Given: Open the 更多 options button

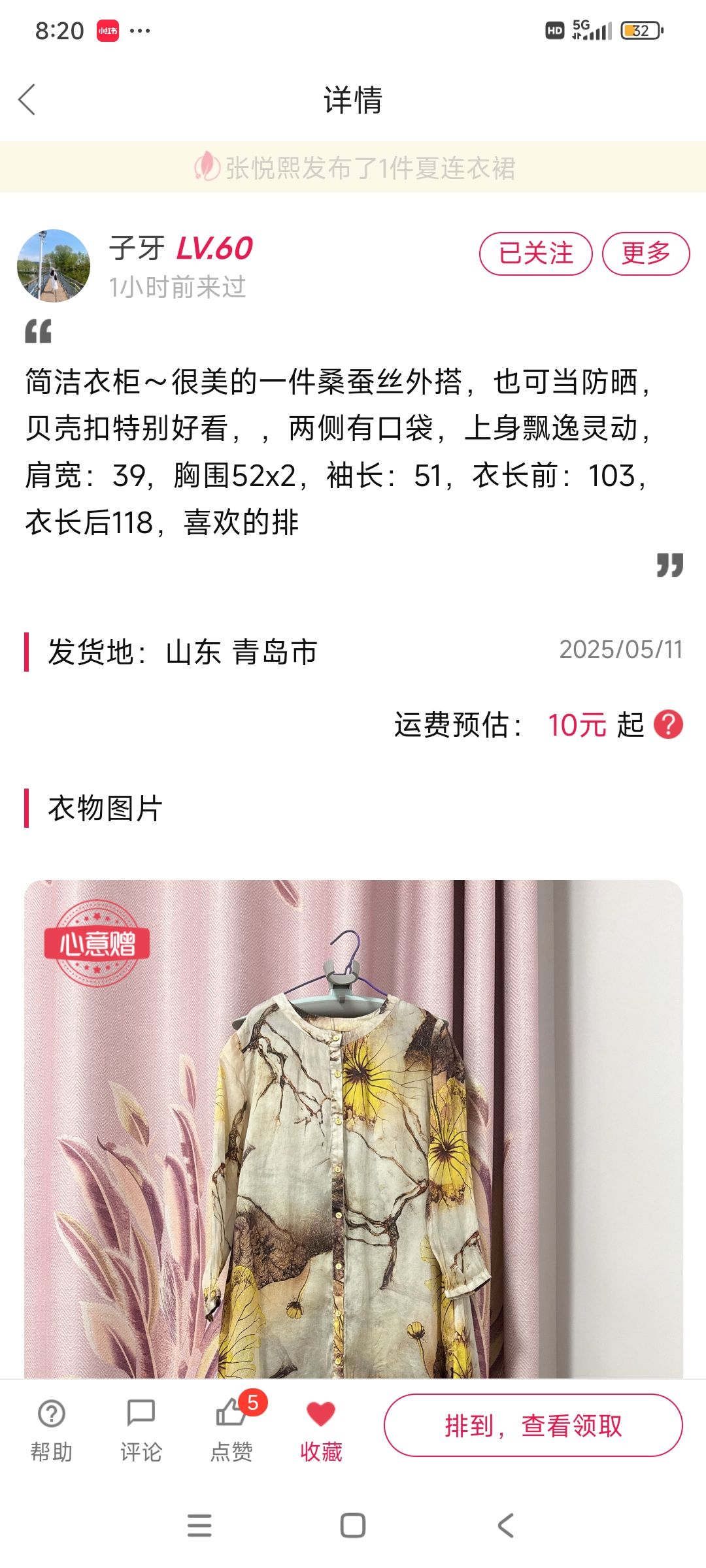Looking at the screenshot, I should [646, 253].
